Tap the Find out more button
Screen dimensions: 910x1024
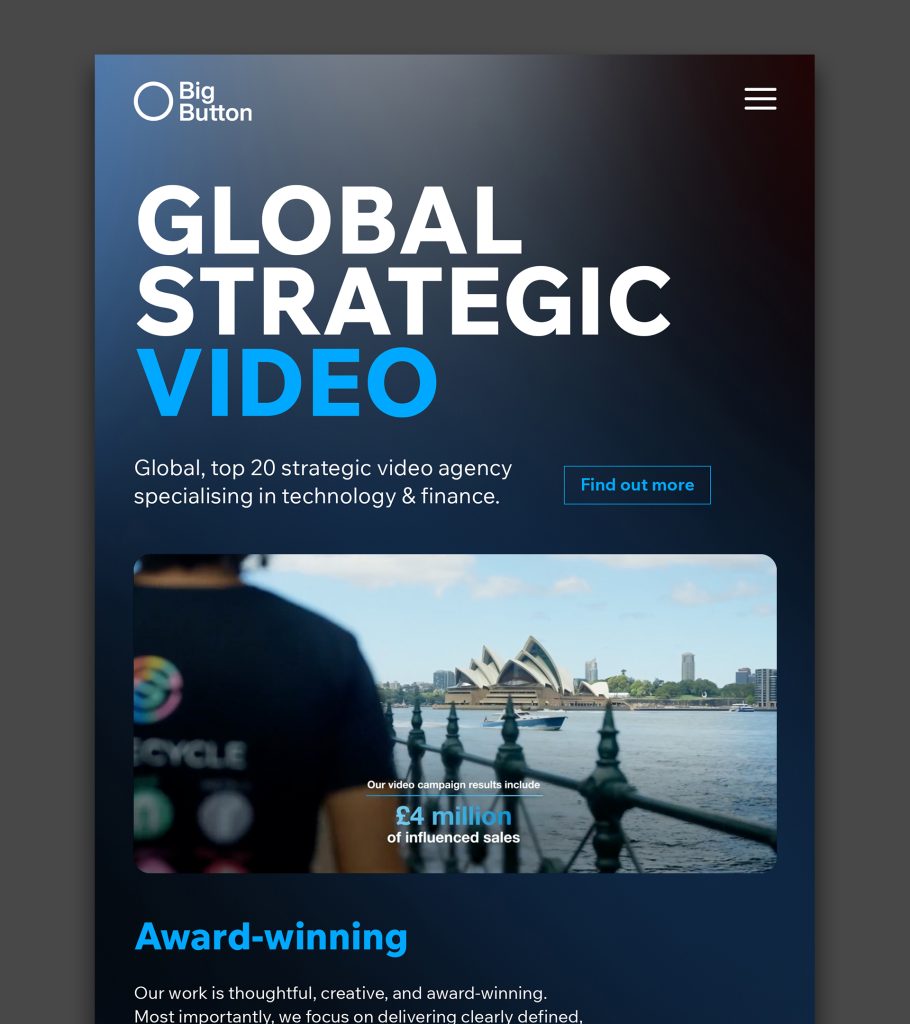click(637, 485)
